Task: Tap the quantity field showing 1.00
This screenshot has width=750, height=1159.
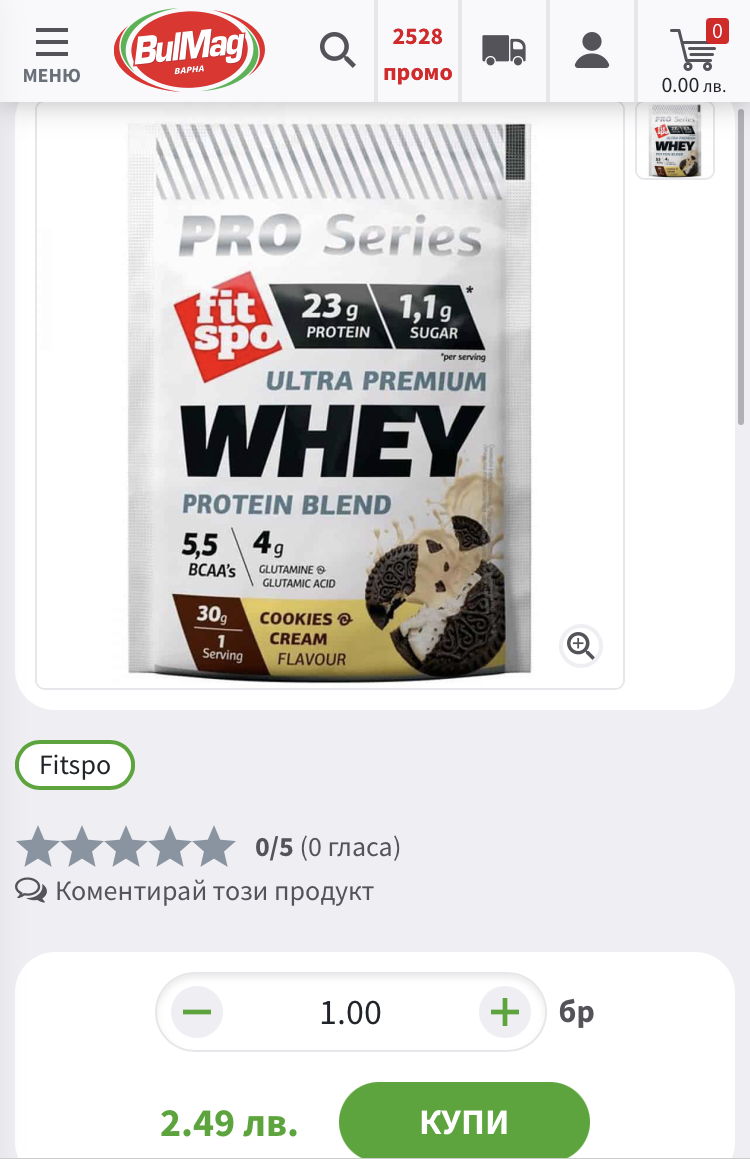Action: [350, 1012]
